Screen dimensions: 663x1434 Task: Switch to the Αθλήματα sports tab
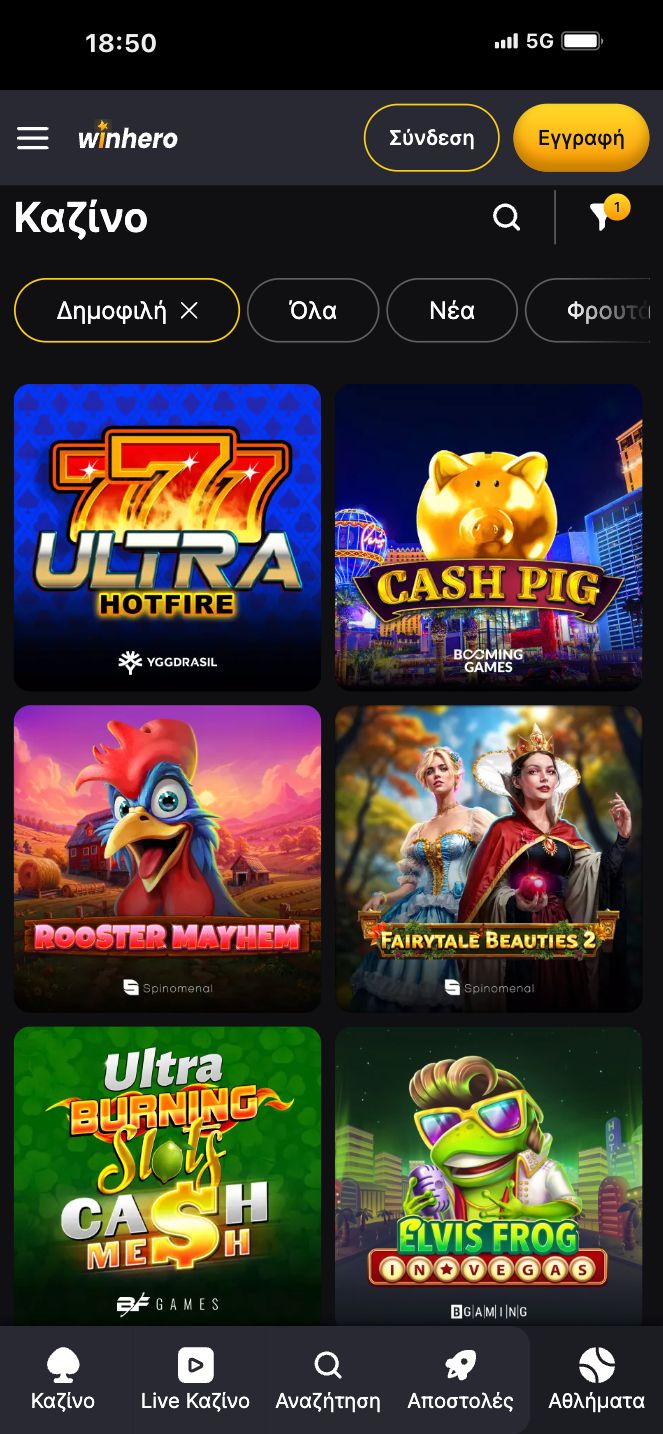[596, 1380]
